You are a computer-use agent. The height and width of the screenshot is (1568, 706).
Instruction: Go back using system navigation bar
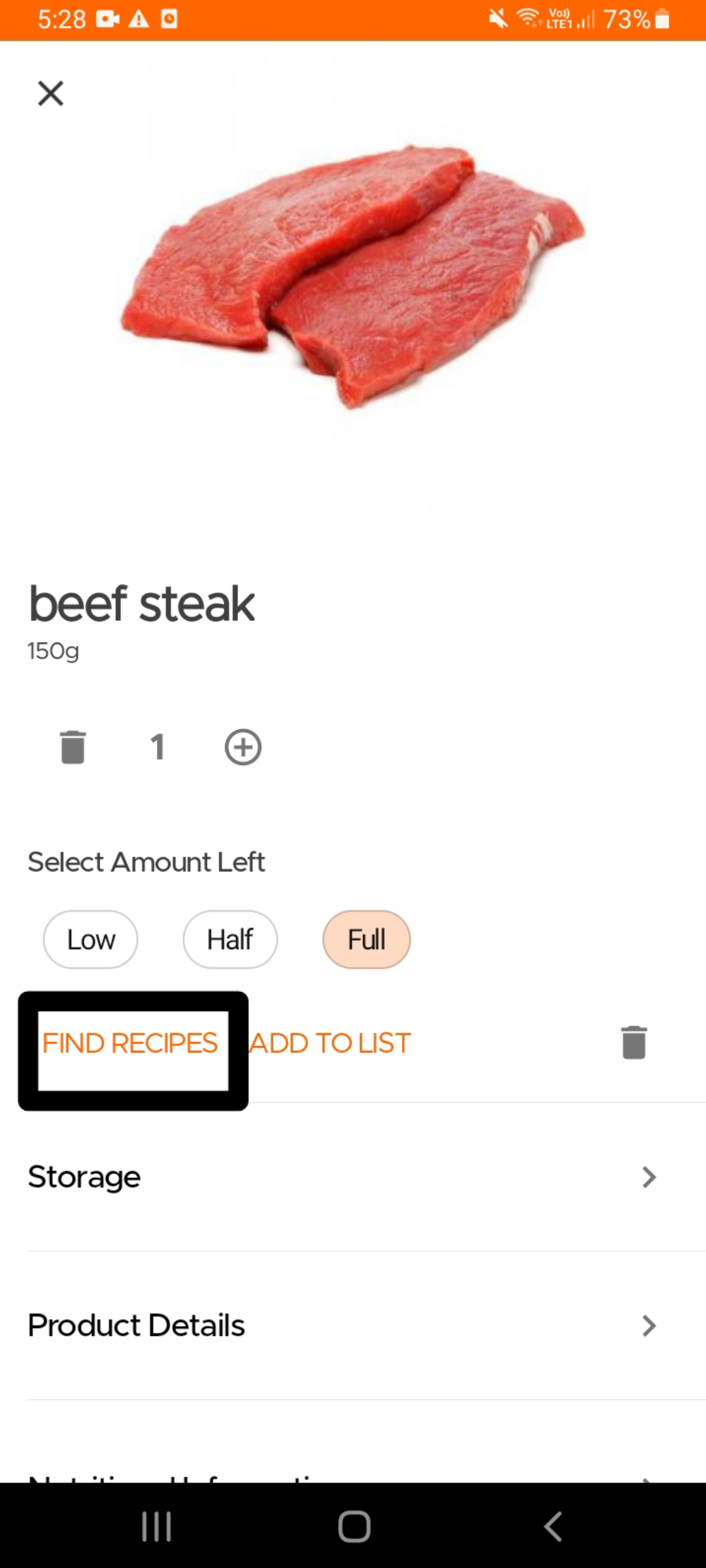(x=552, y=1526)
